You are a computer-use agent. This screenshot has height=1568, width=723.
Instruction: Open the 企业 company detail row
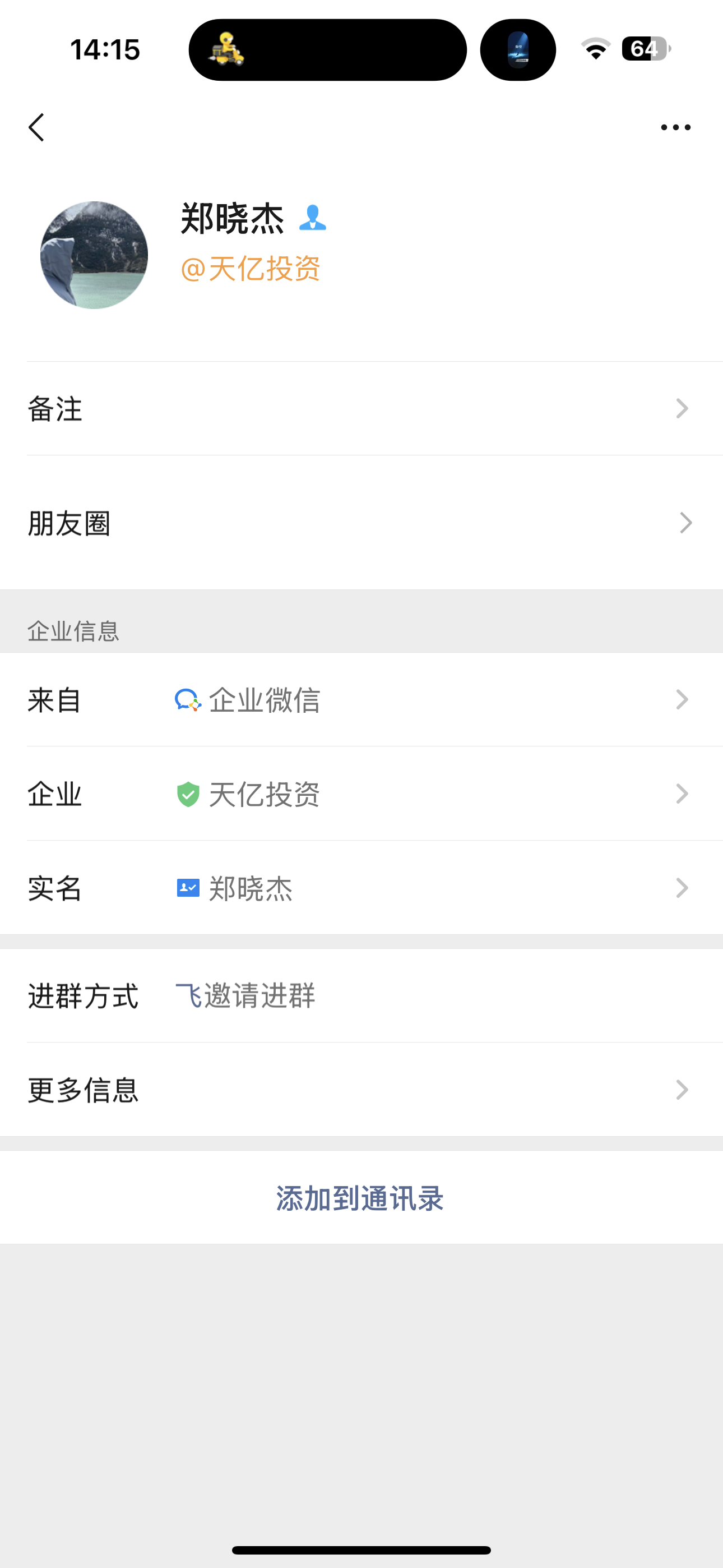(361, 793)
